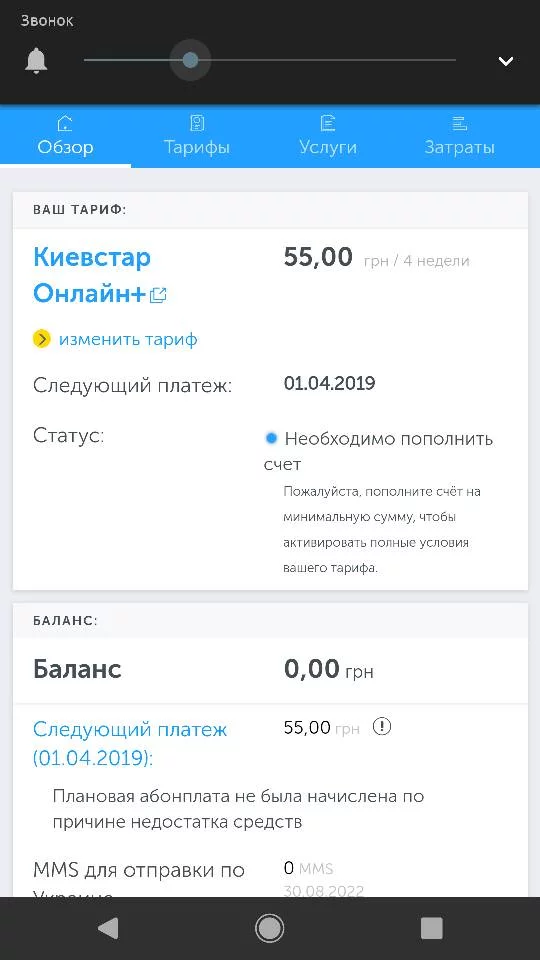Select the Обзор tab
The width and height of the screenshot is (540, 960).
coord(65,137)
